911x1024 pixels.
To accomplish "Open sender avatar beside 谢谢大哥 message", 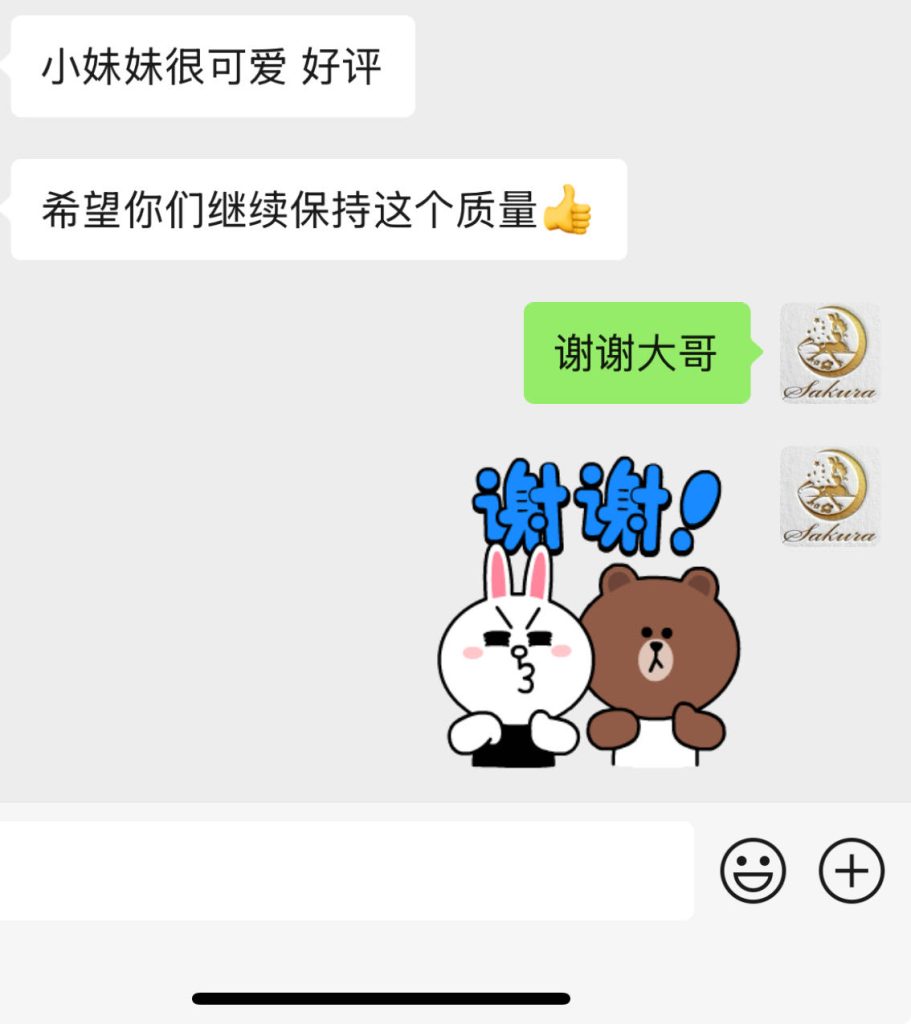I will tap(829, 353).
